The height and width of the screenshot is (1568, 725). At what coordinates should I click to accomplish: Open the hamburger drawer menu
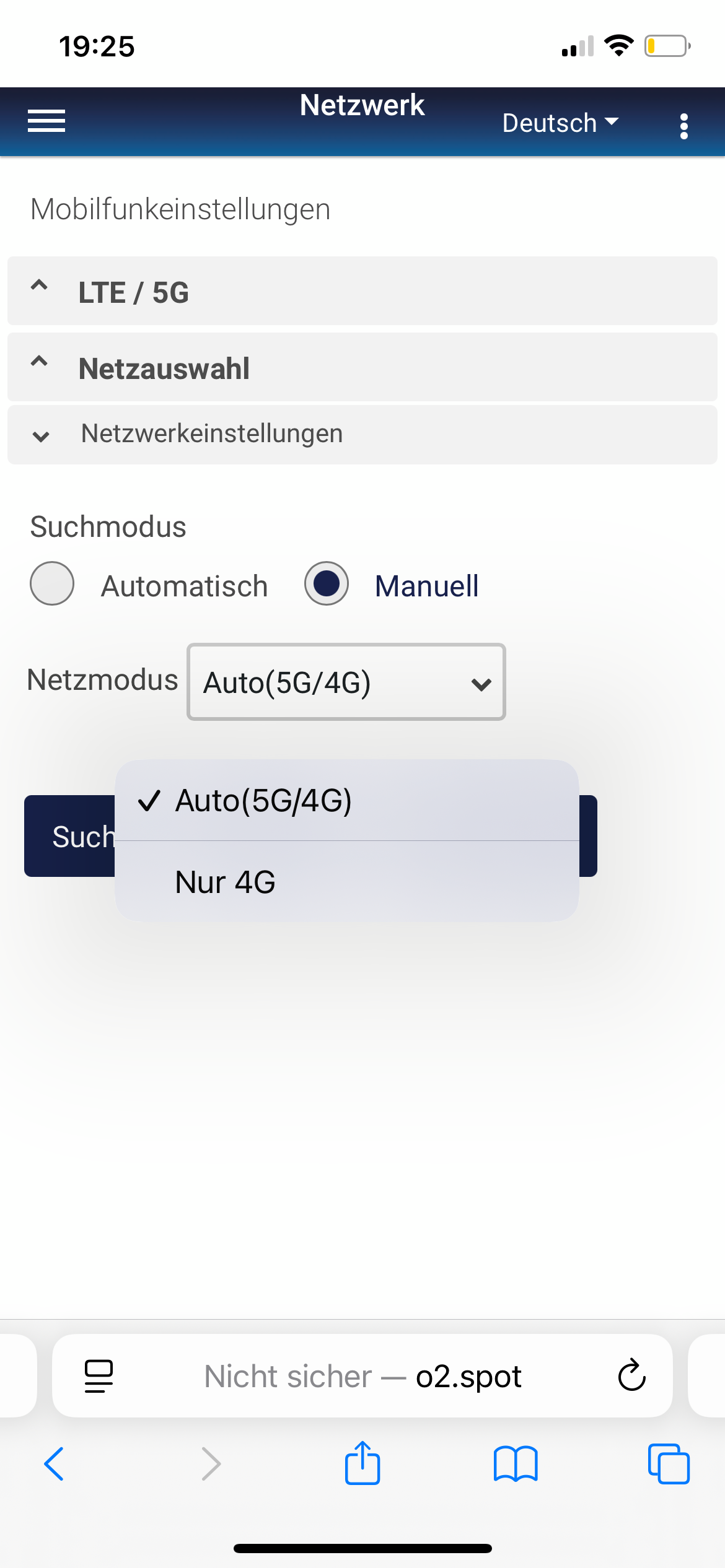[46, 121]
